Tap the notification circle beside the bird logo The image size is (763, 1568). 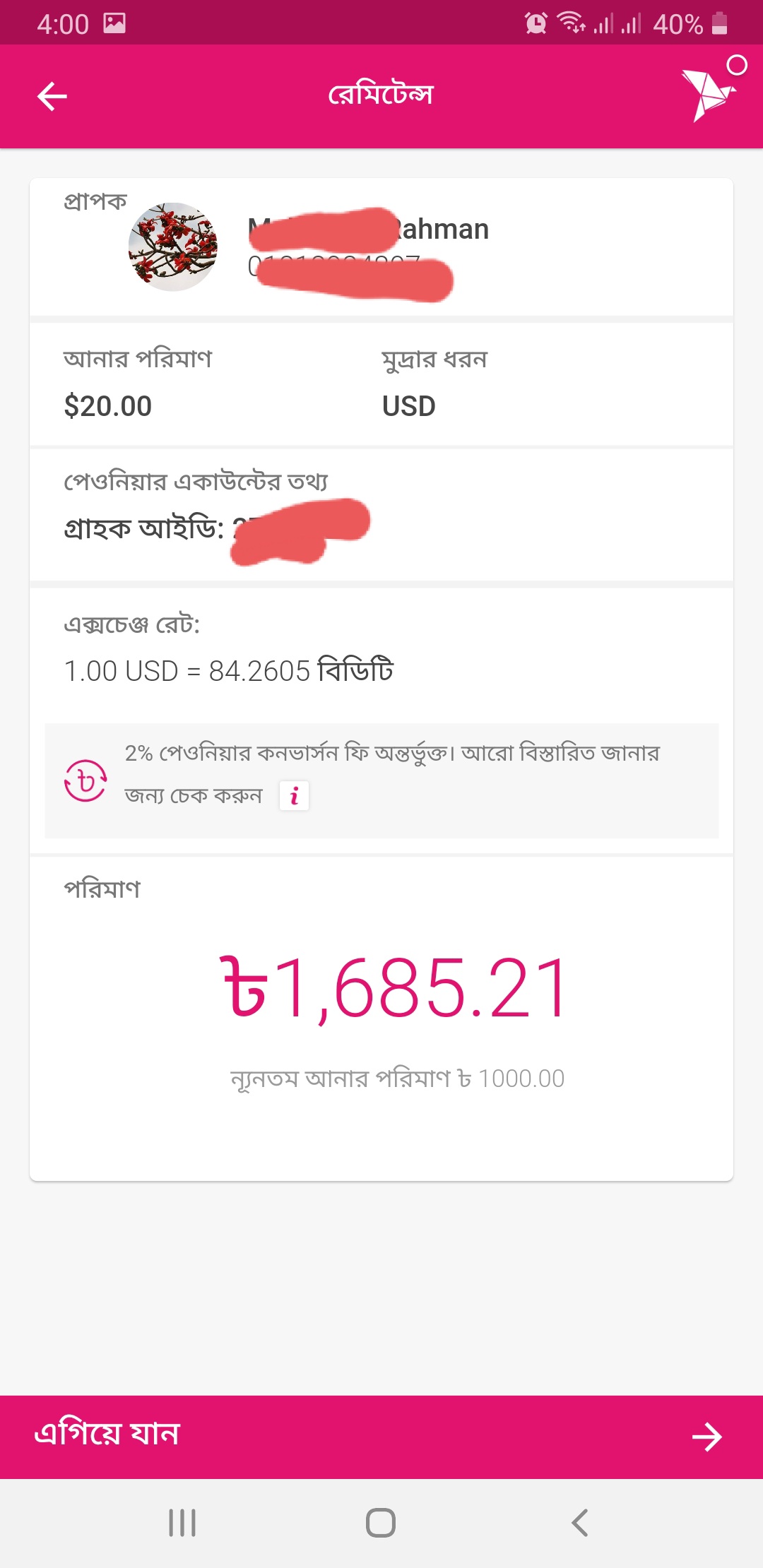(x=736, y=66)
